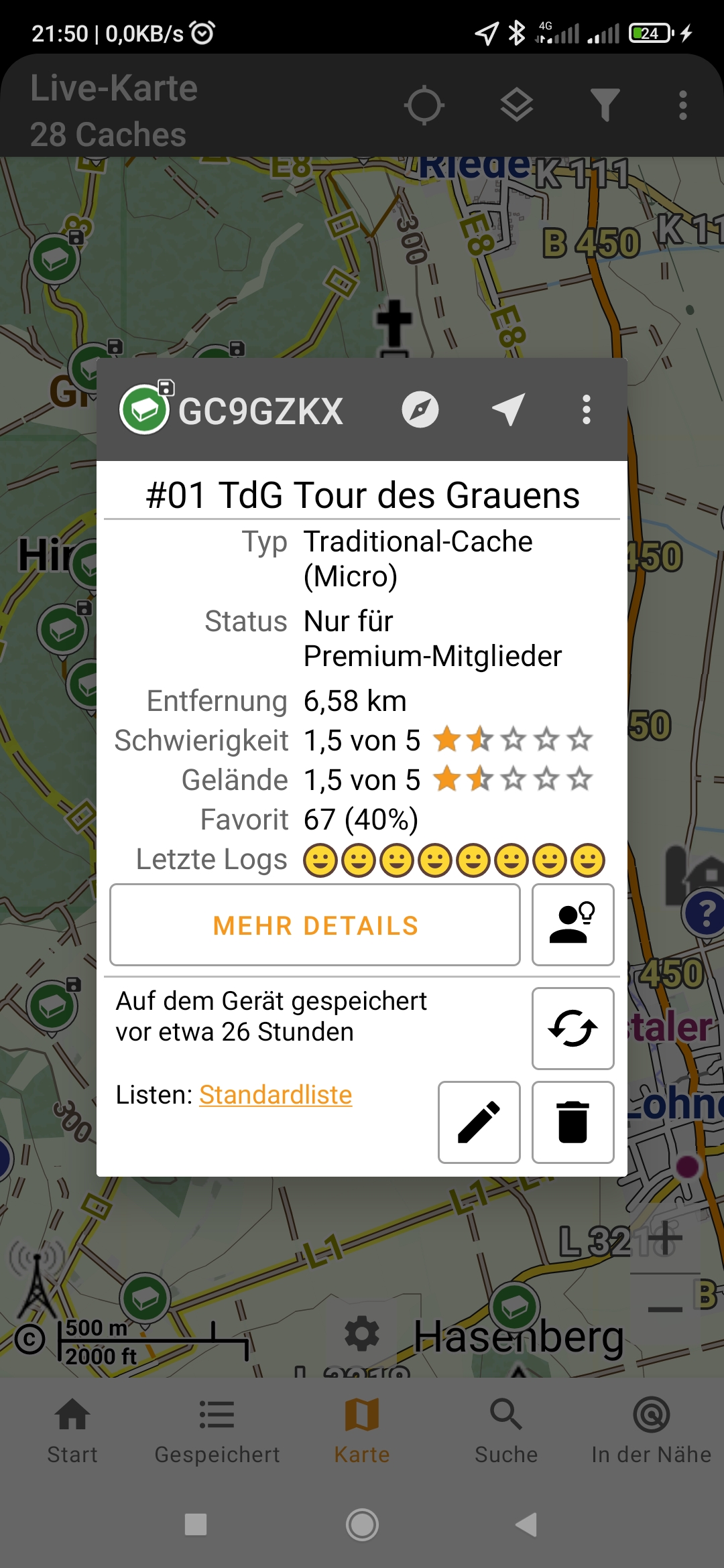
Task: Start navigation to cache GC9GZKX
Action: (508, 409)
